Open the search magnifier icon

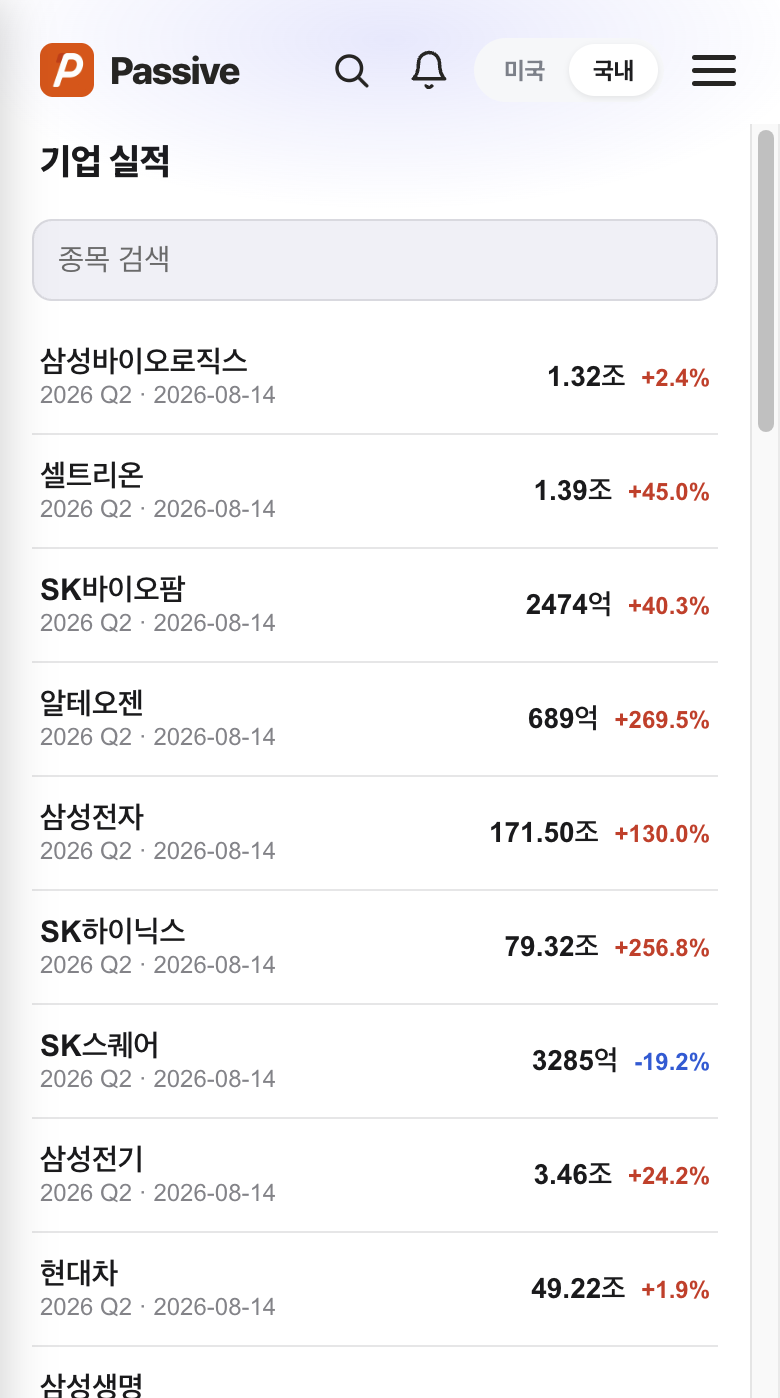tap(351, 71)
